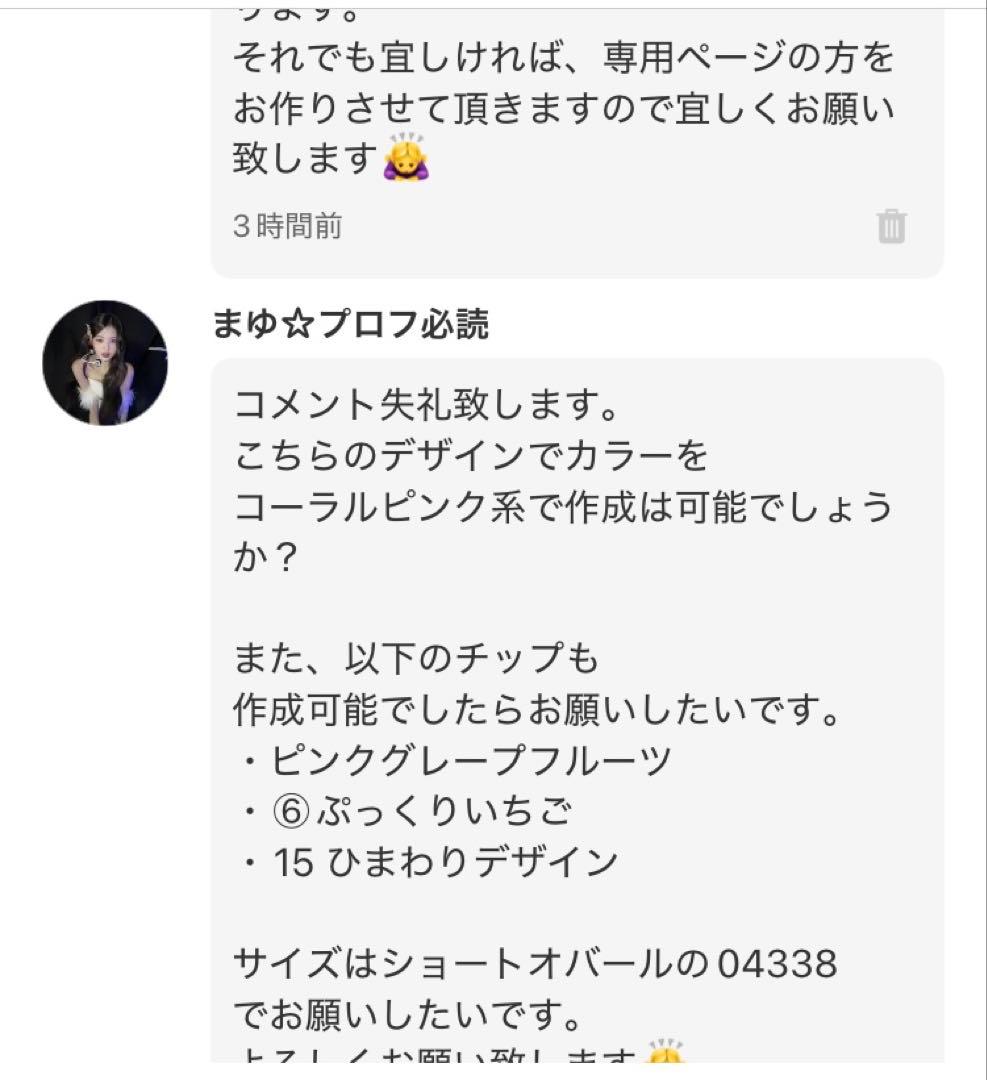Click the 3時間前 timestamp link
The height and width of the screenshot is (1080, 987).
(x=286, y=226)
